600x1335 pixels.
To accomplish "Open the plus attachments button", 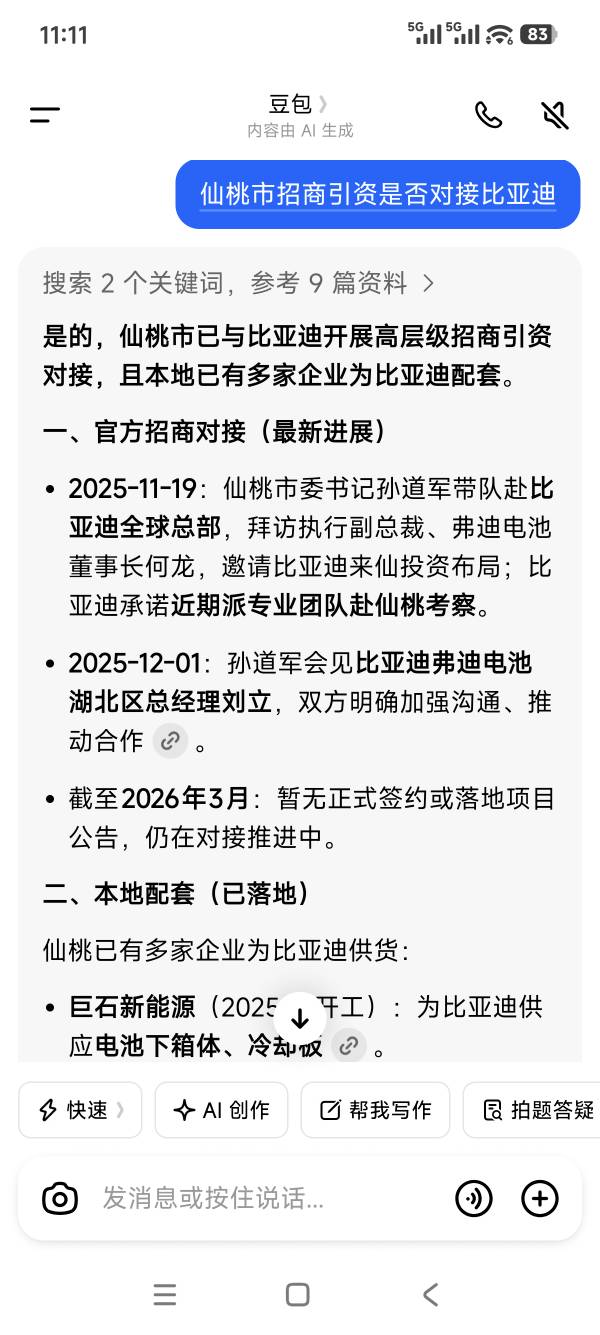I will [540, 1198].
